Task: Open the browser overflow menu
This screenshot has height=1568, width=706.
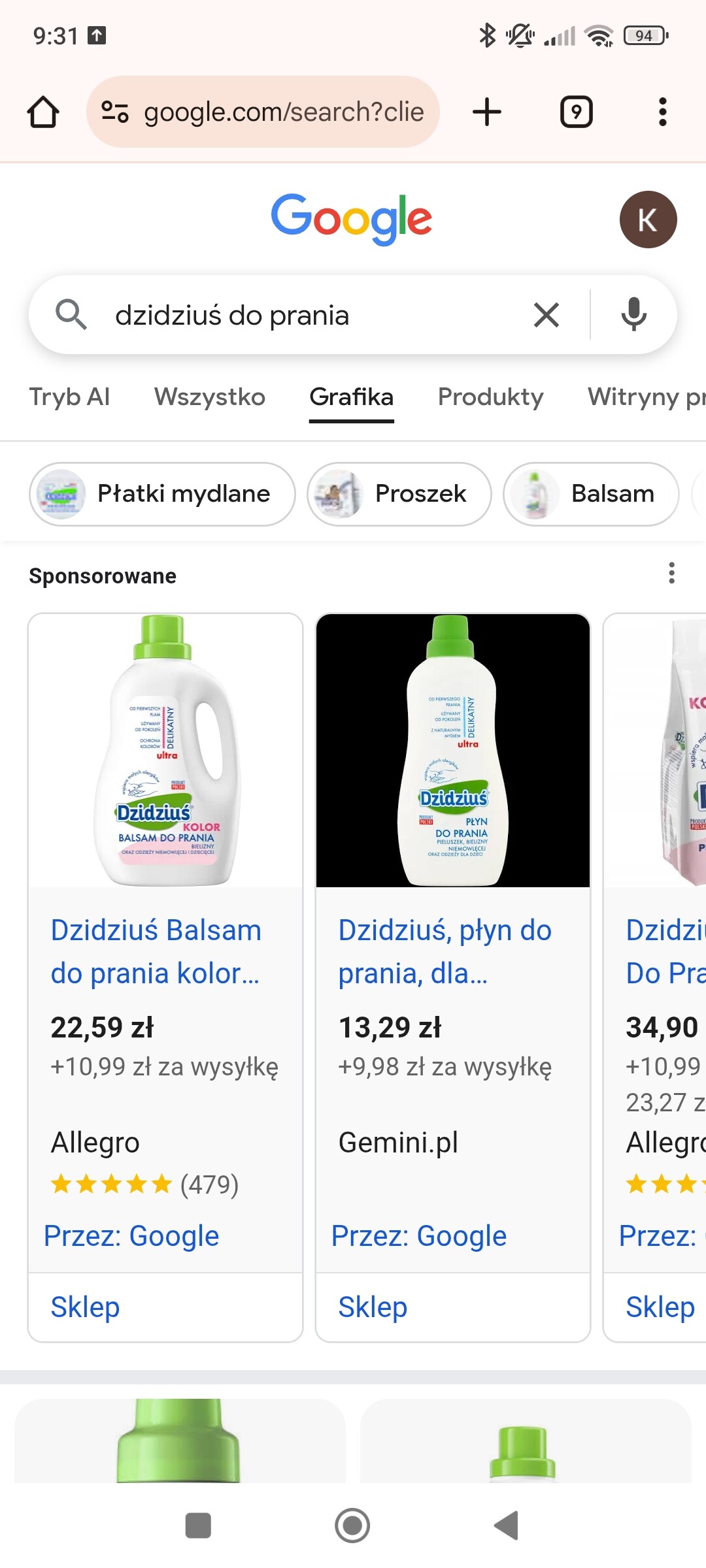Action: click(x=662, y=112)
